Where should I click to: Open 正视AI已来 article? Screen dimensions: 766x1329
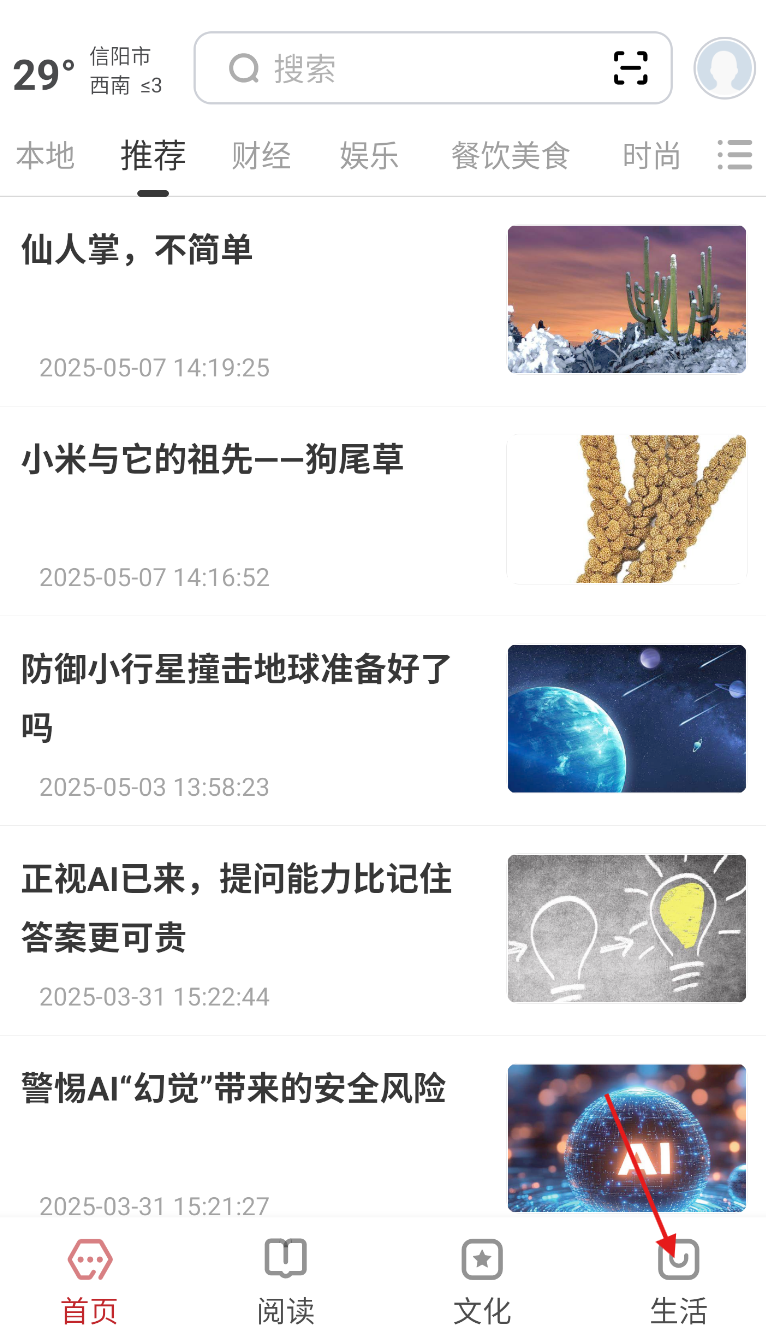(383, 931)
